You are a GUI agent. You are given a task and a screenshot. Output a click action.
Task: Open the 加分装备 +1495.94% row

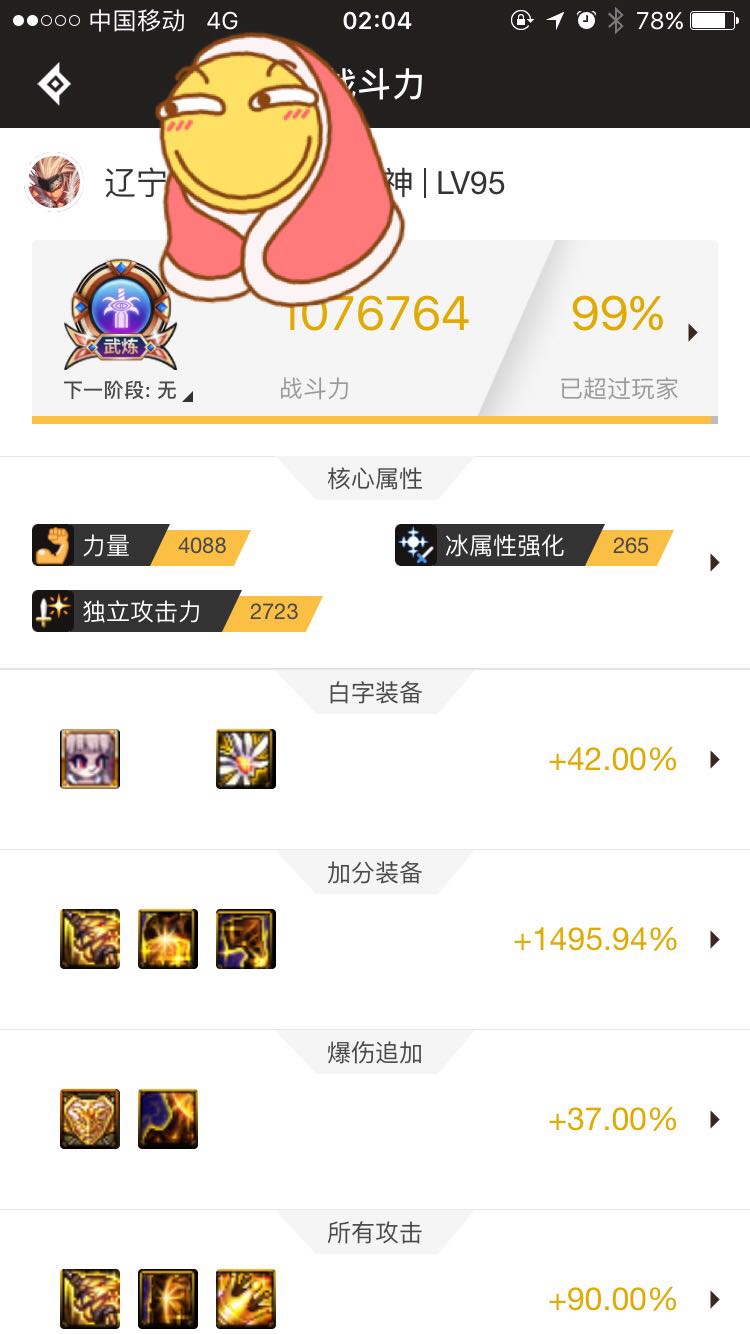[x=375, y=940]
